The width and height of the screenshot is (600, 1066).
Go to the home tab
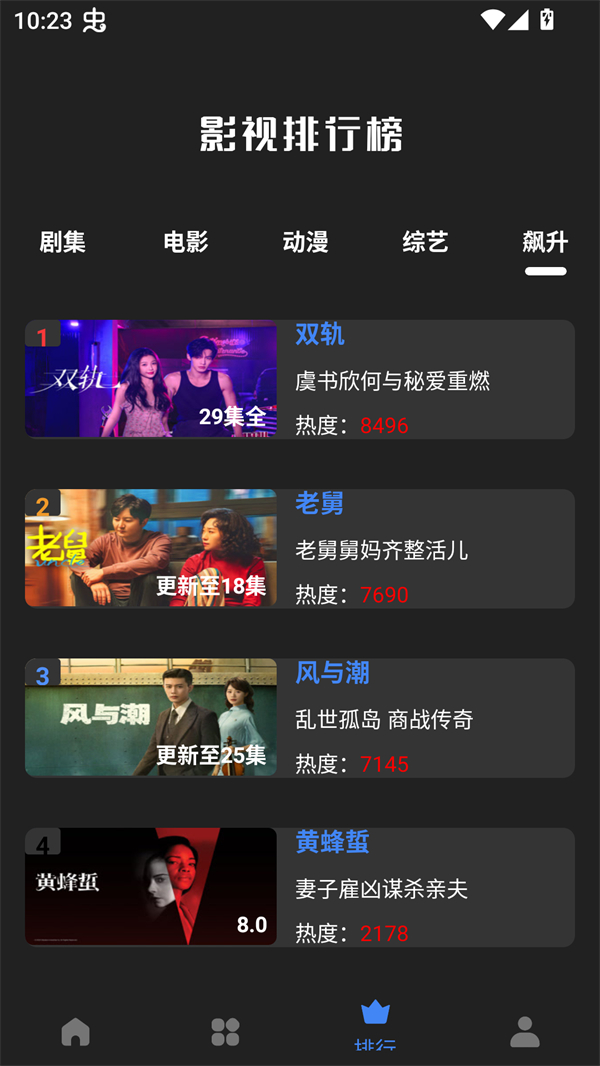75,1032
